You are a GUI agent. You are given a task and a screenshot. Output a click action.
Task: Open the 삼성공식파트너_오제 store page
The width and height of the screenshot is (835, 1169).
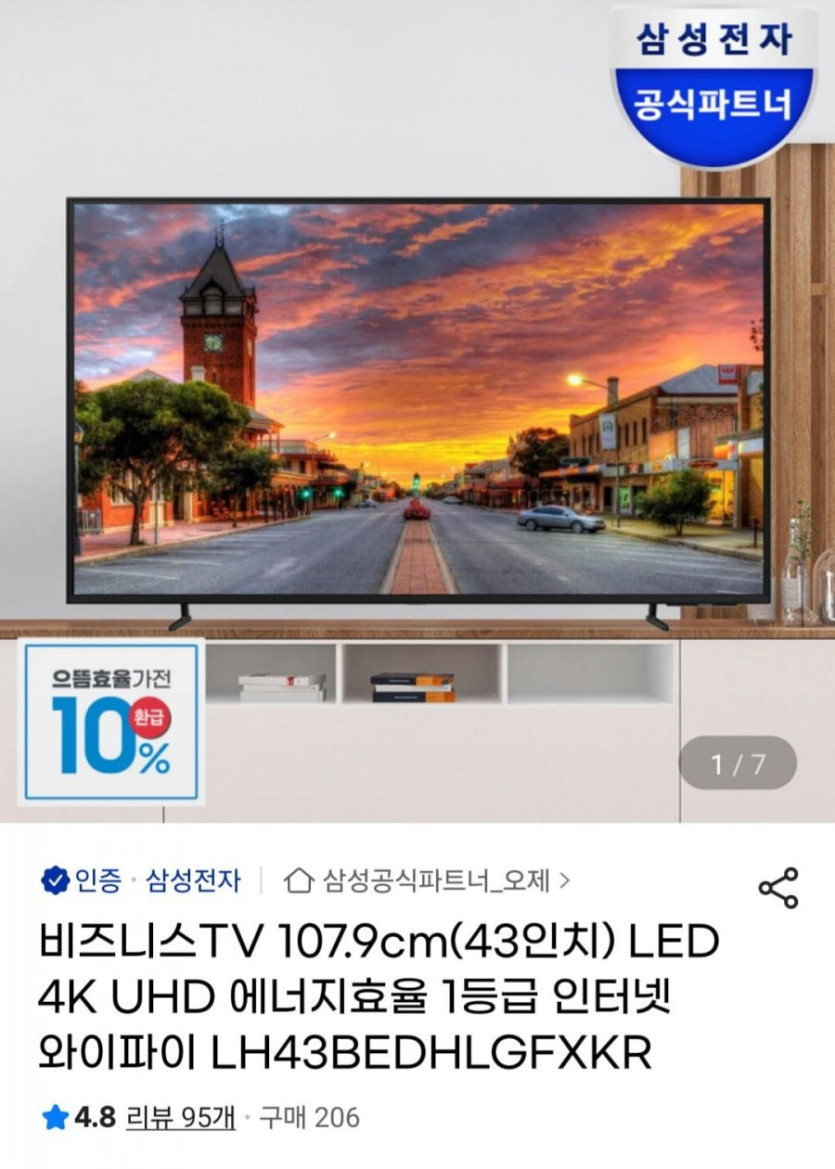pyautogui.click(x=428, y=881)
